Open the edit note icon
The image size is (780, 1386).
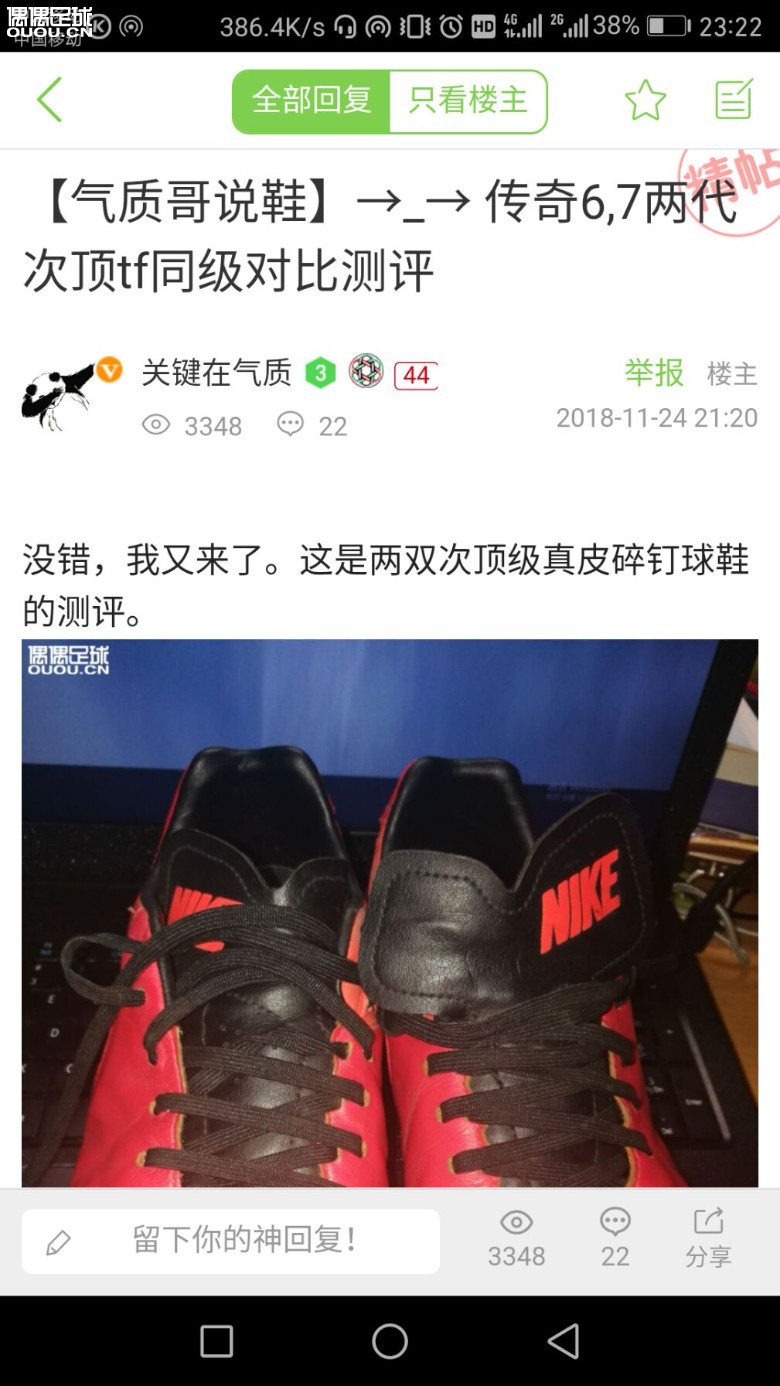tap(733, 101)
